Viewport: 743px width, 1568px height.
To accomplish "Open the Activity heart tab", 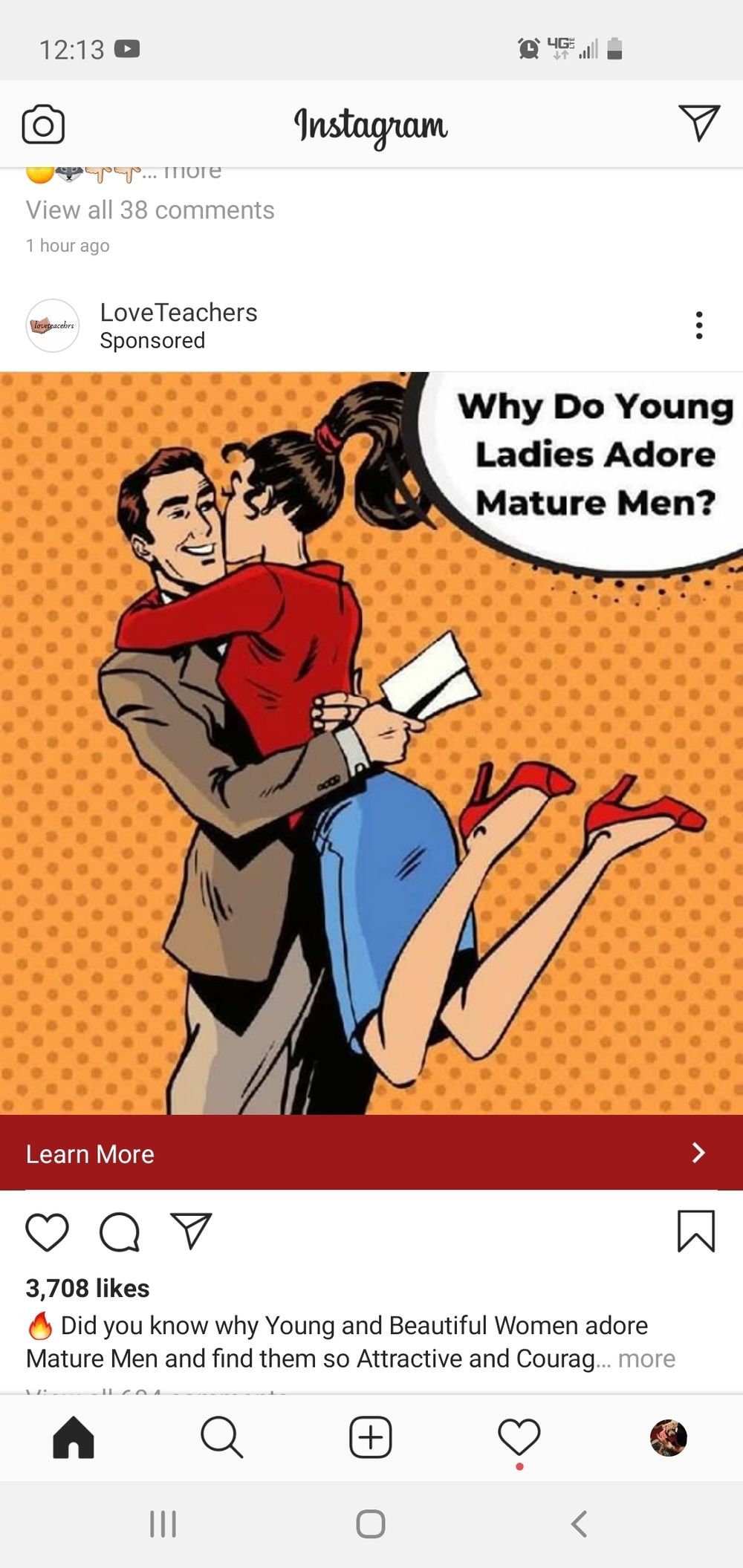I will coord(519,1437).
